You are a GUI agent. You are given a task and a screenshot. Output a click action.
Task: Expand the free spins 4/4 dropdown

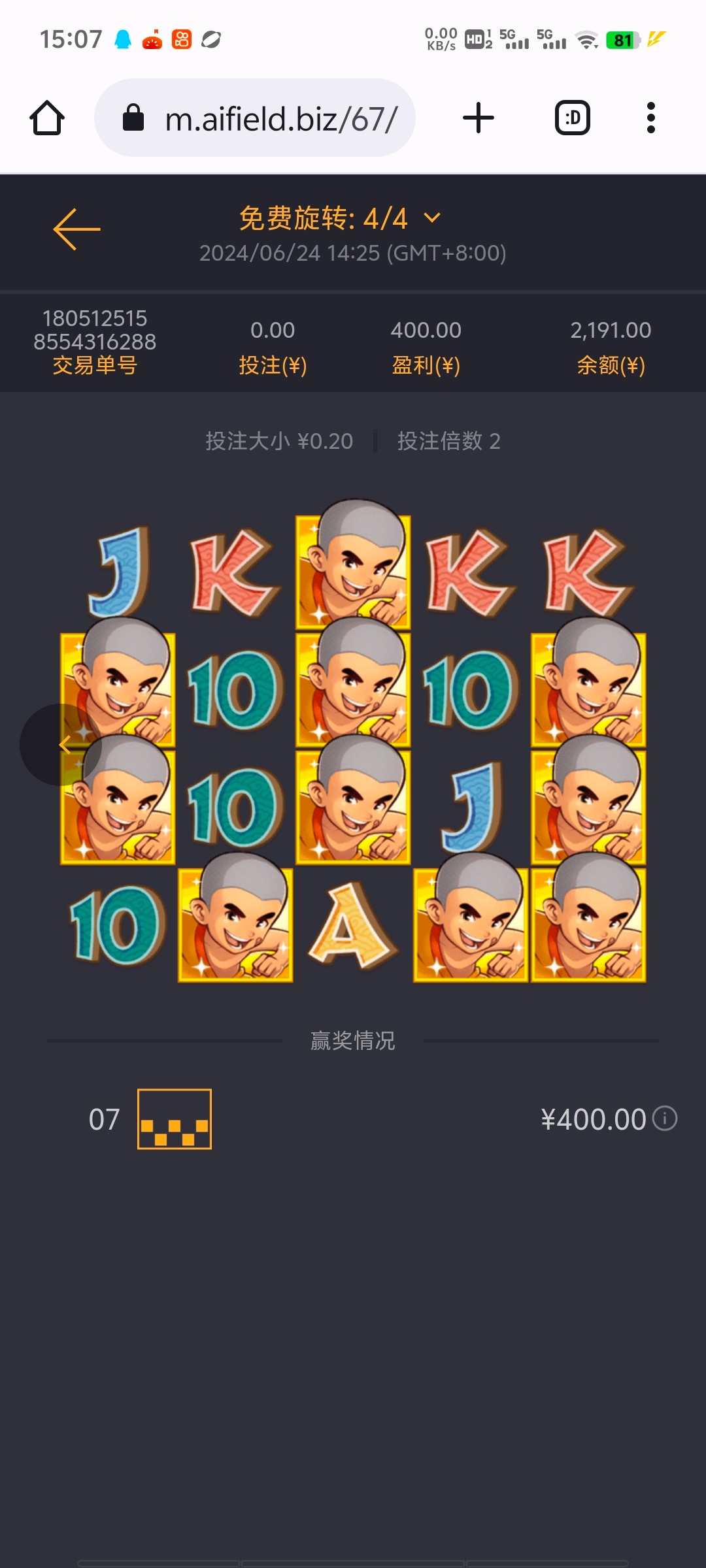431,218
